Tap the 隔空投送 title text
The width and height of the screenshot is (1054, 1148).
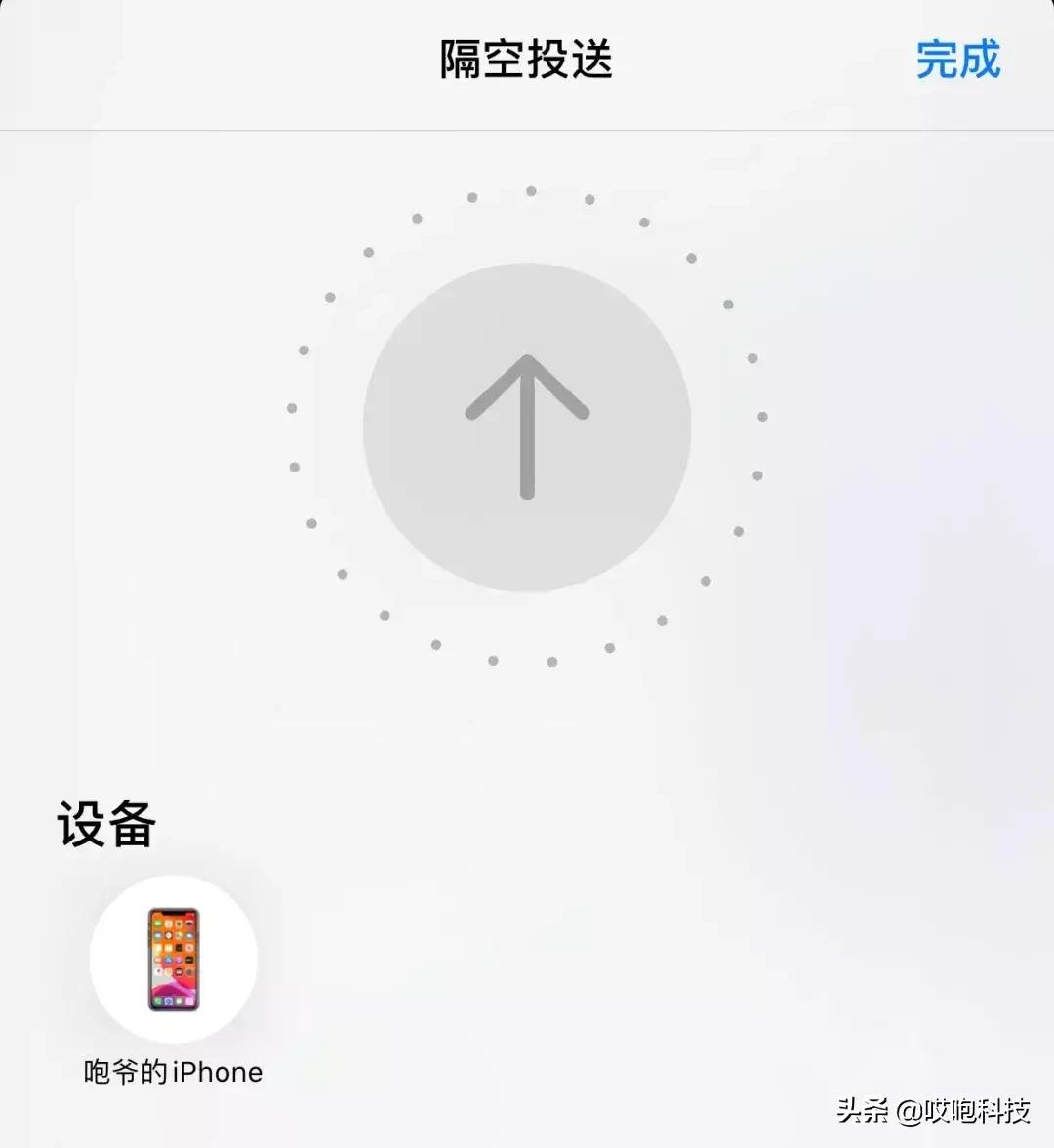(x=525, y=61)
